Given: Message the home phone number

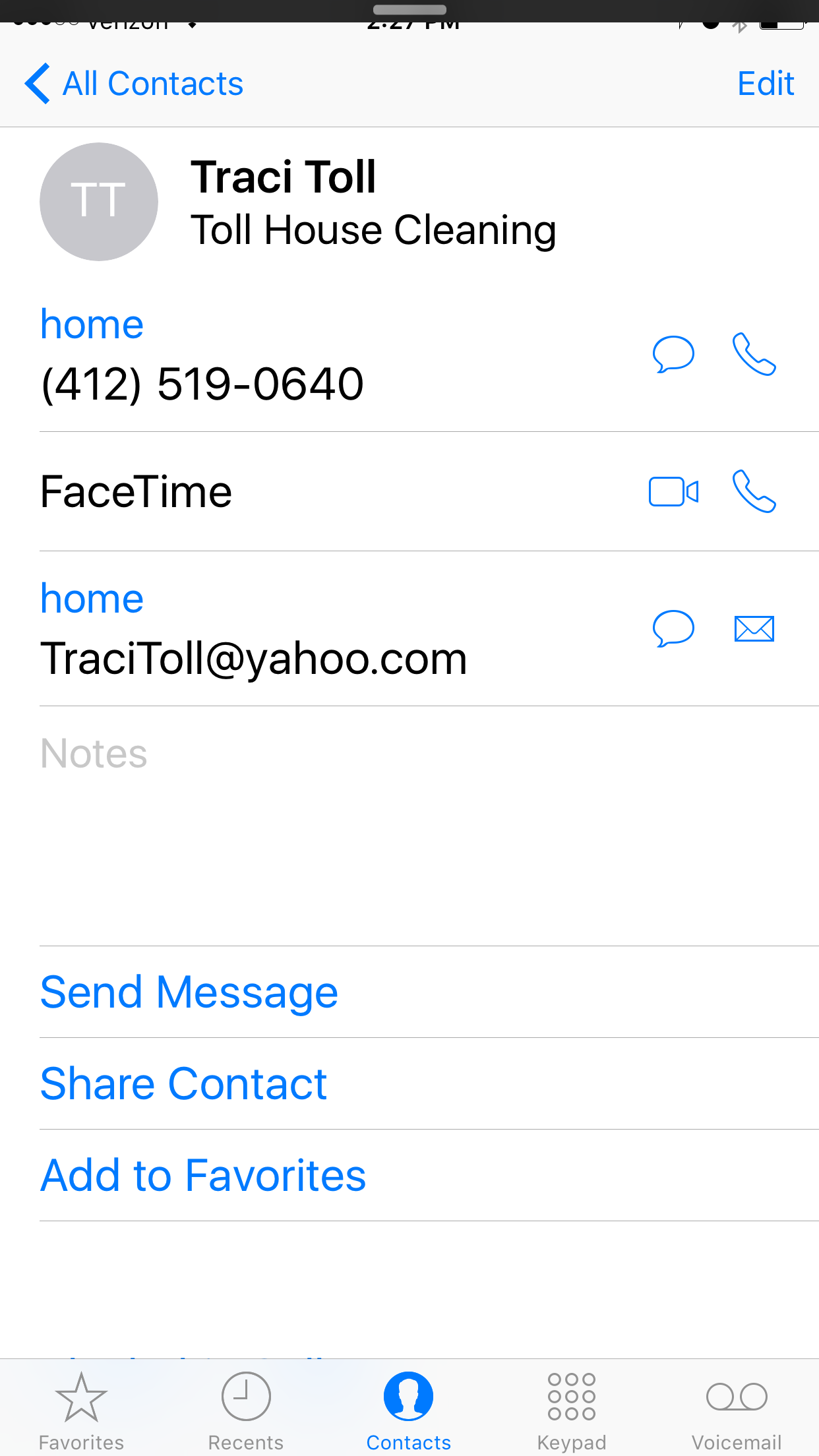Looking at the screenshot, I should [x=673, y=354].
